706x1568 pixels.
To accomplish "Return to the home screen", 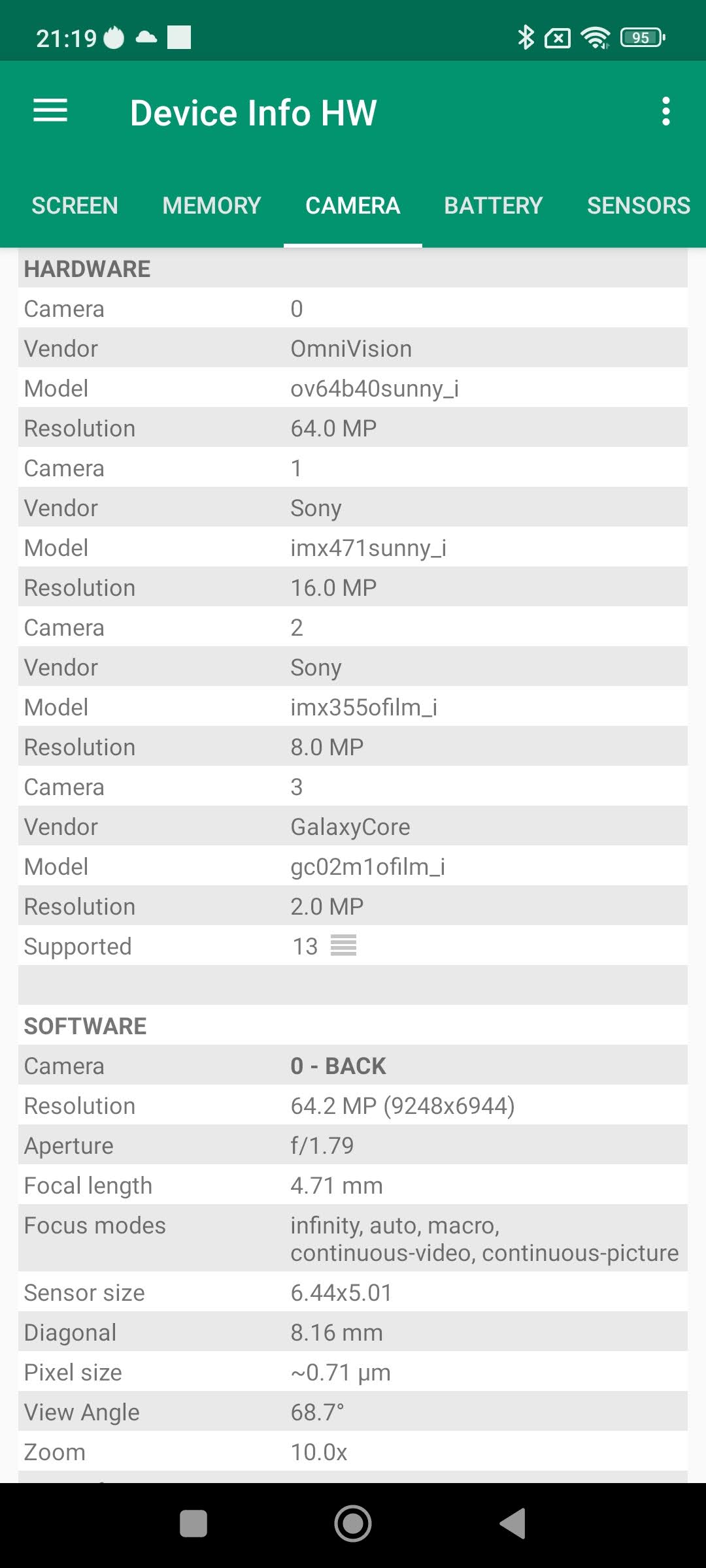I will click(353, 1524).
